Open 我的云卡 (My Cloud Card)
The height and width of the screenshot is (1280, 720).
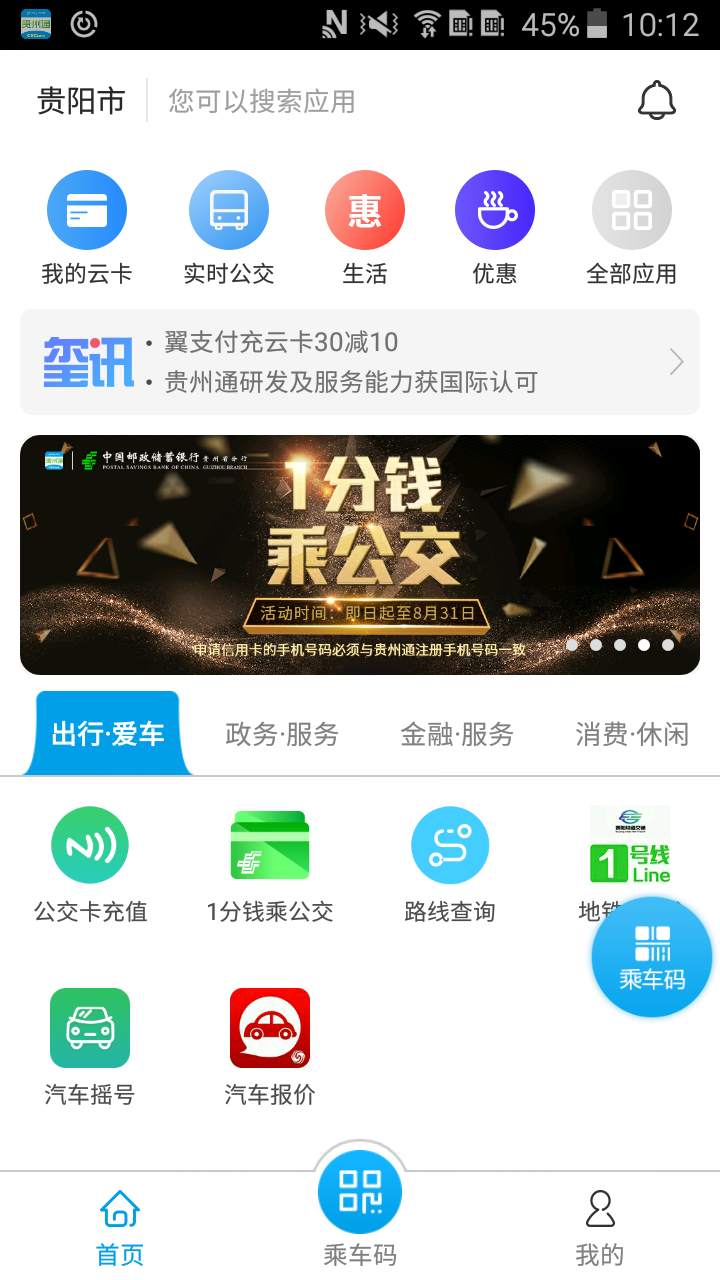click(87, 225)
